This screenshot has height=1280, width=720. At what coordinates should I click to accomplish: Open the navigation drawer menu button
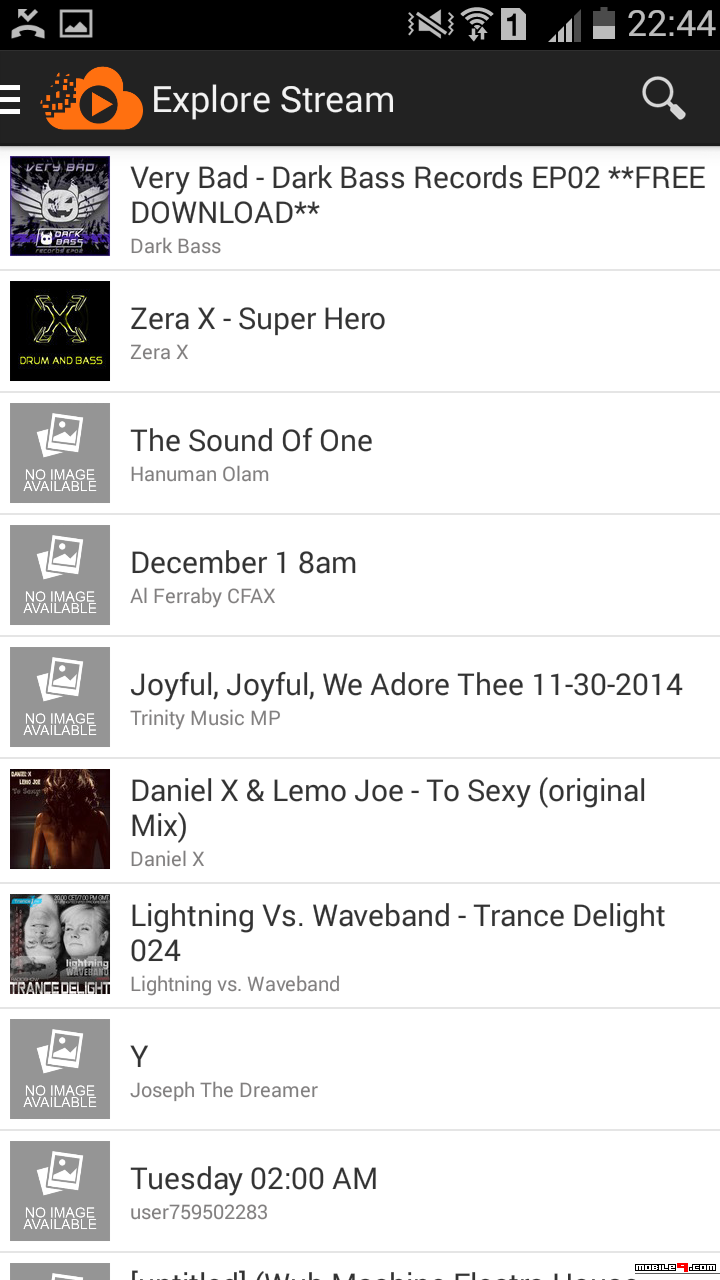[x=10, y=99]
